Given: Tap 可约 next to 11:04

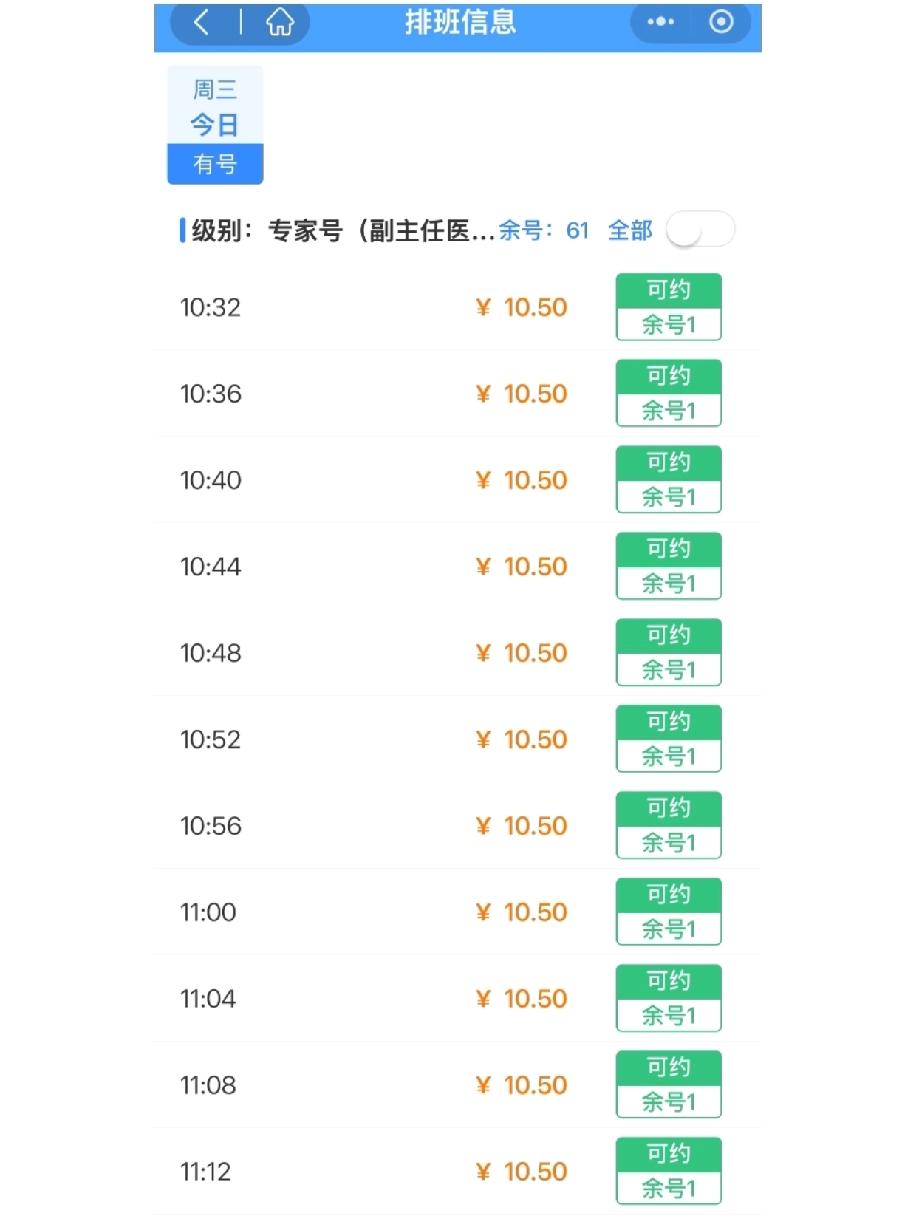Looking at the screenshot, I should [668, 981].
